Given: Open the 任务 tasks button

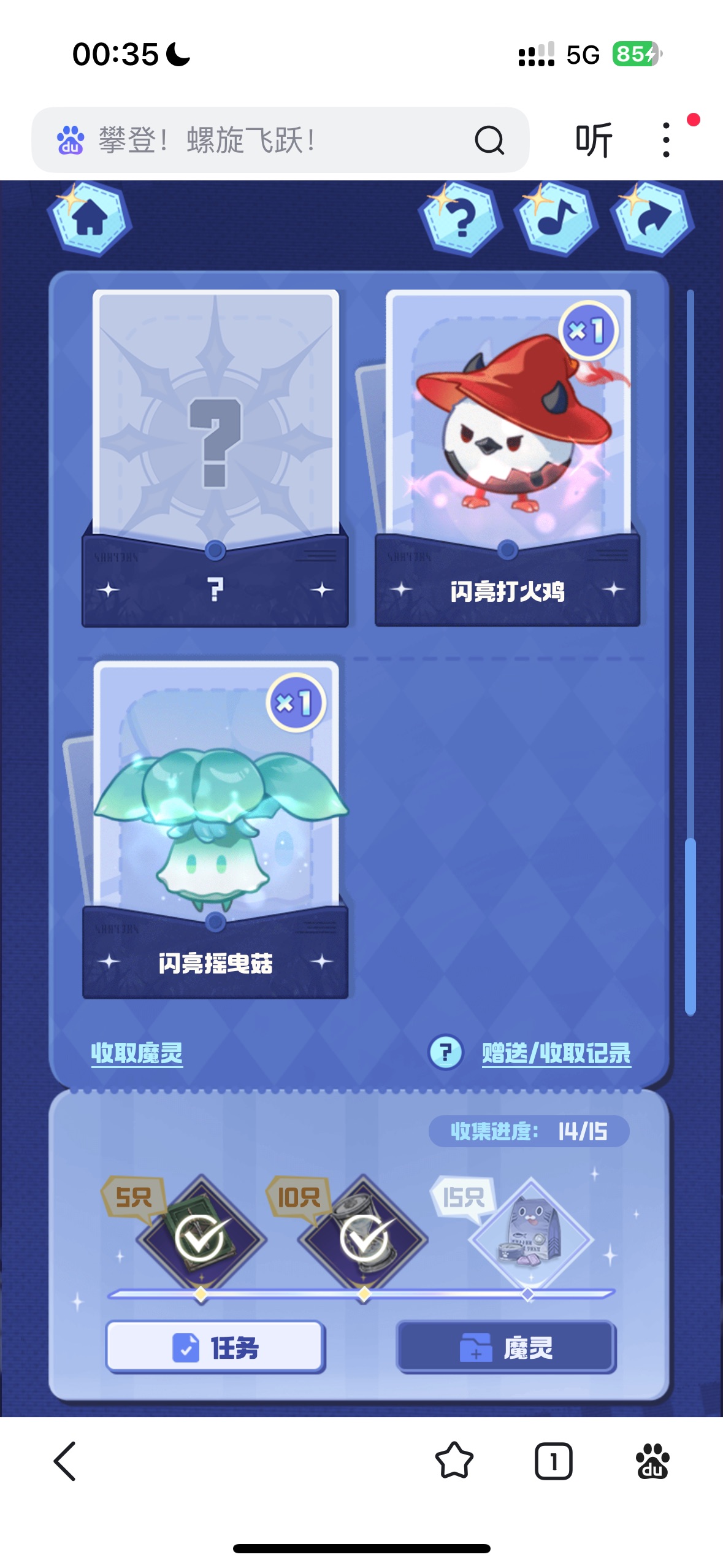Looking at the screenshot, I should (215, 1348).
